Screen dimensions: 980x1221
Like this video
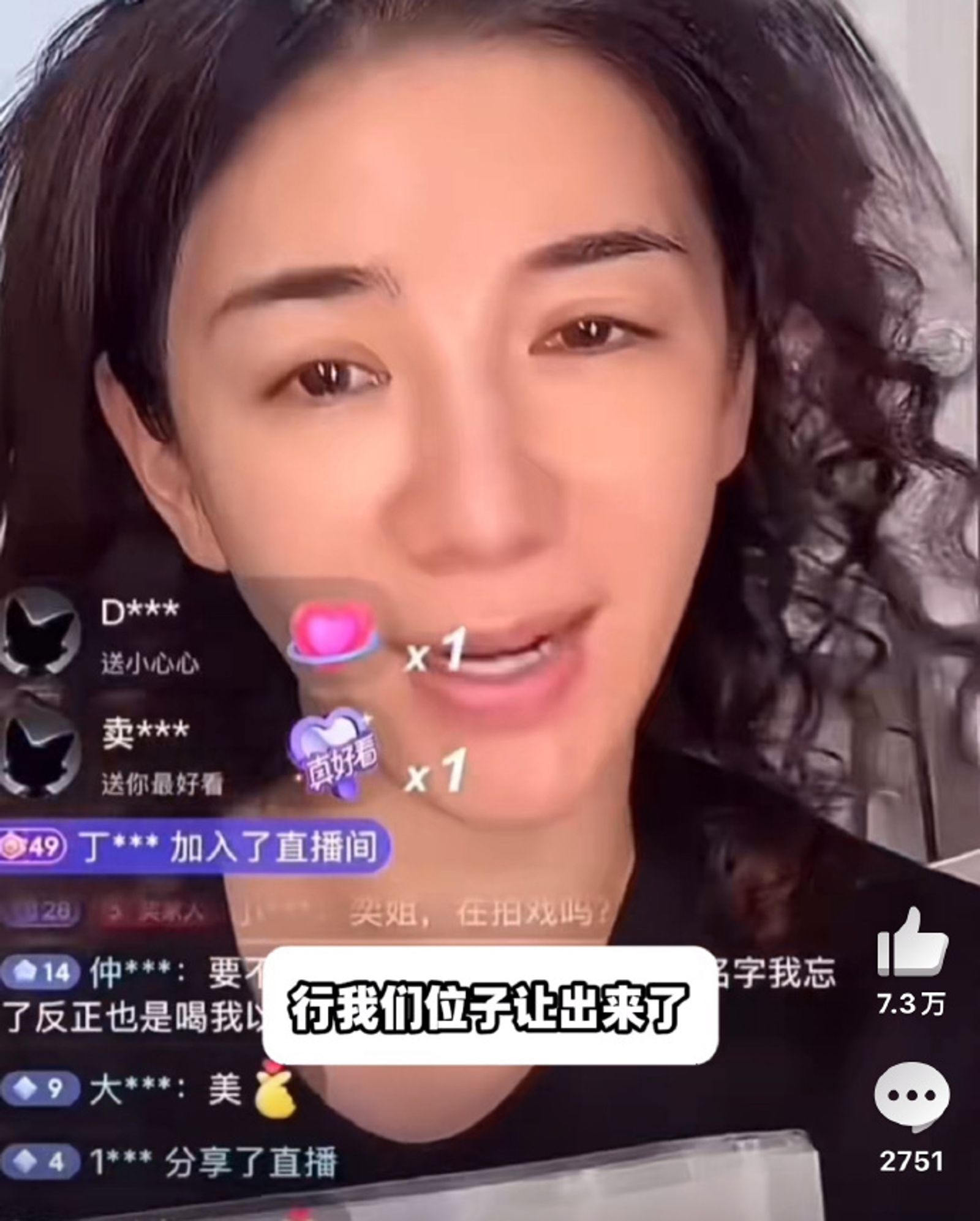911,944
